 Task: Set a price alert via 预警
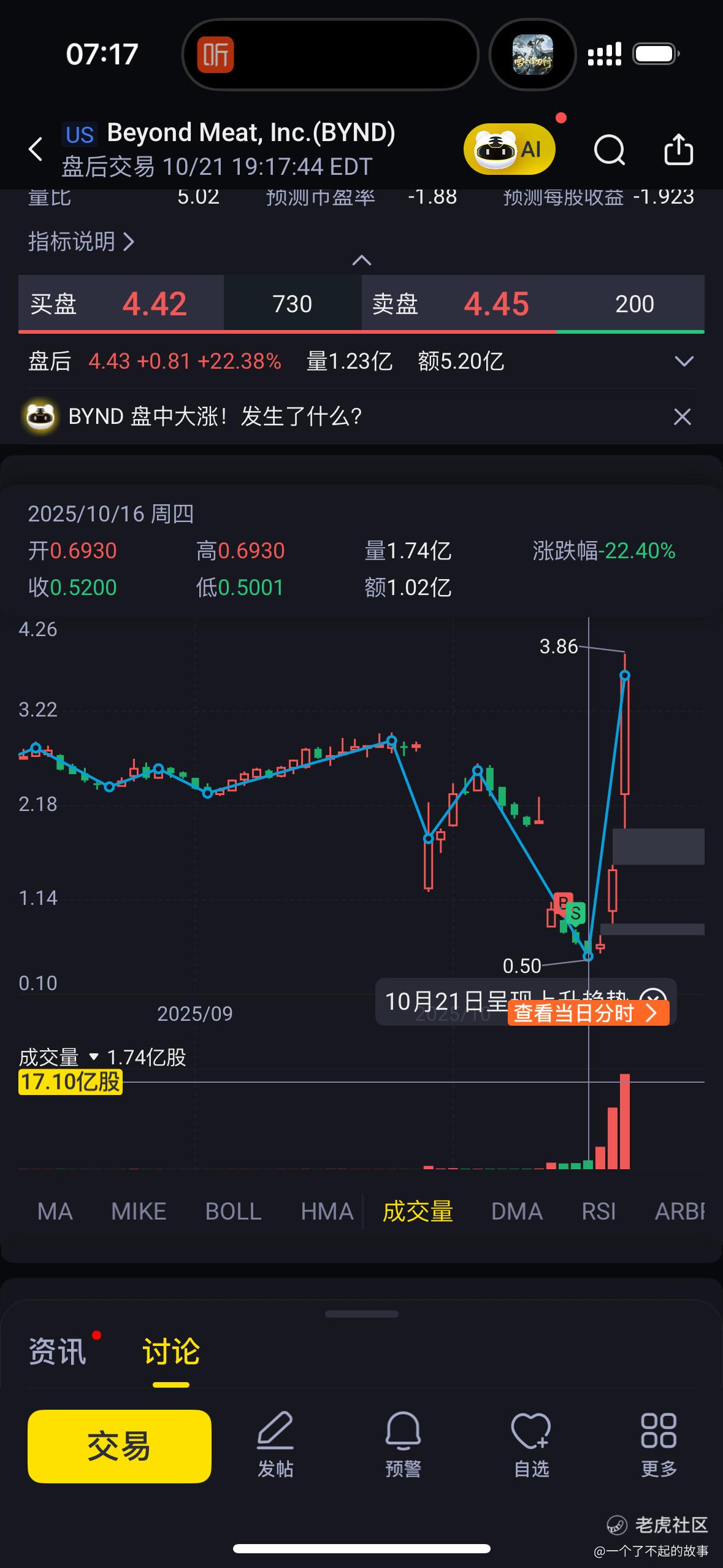pos(403,1445)
